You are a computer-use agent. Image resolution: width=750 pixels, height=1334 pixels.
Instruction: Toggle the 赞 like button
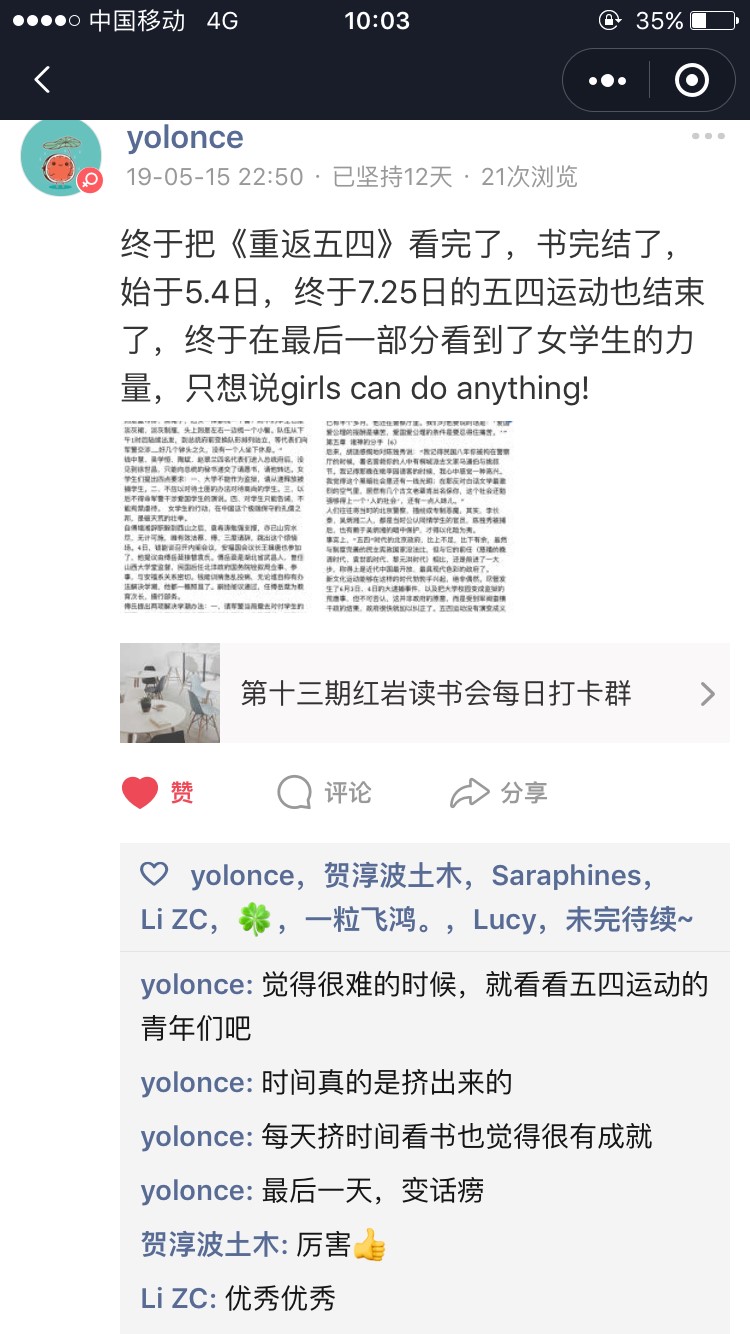coord(158,793)
